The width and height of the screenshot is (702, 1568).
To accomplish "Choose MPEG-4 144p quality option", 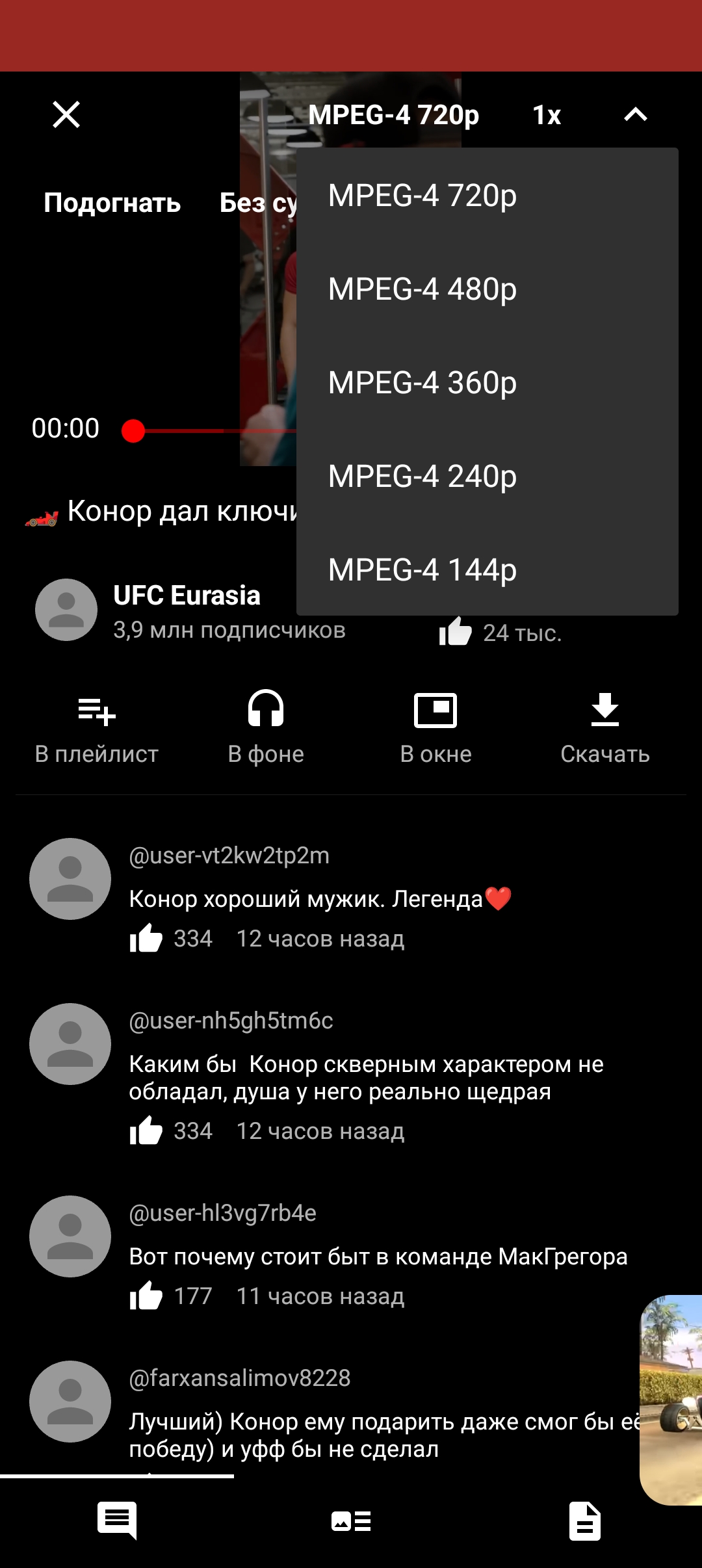I will point(422,571).
